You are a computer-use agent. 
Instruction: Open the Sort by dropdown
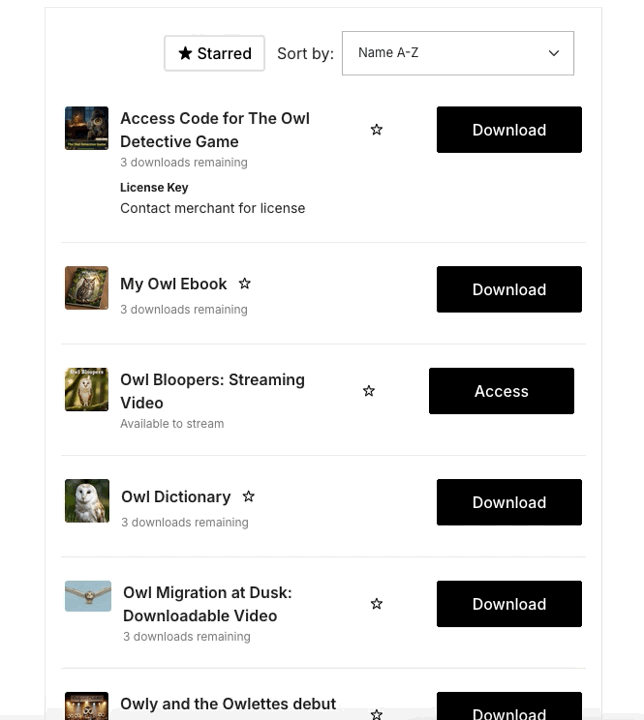pyautogui.click(x=458, y=53)
